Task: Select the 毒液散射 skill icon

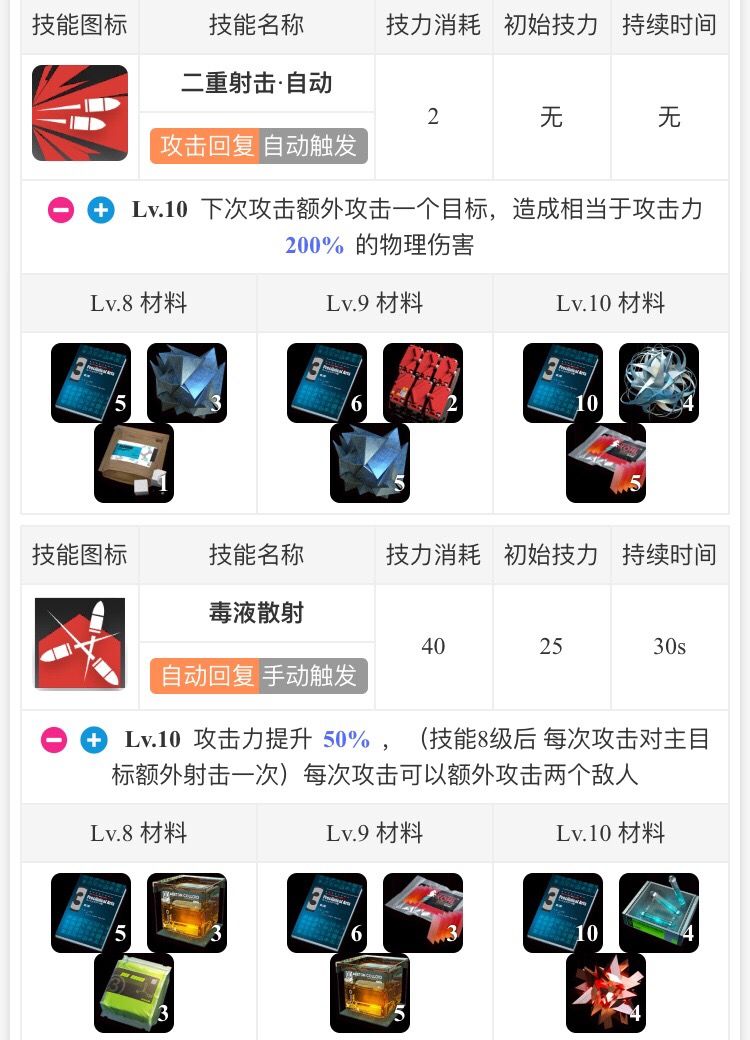Action: (x=80, y=642)
